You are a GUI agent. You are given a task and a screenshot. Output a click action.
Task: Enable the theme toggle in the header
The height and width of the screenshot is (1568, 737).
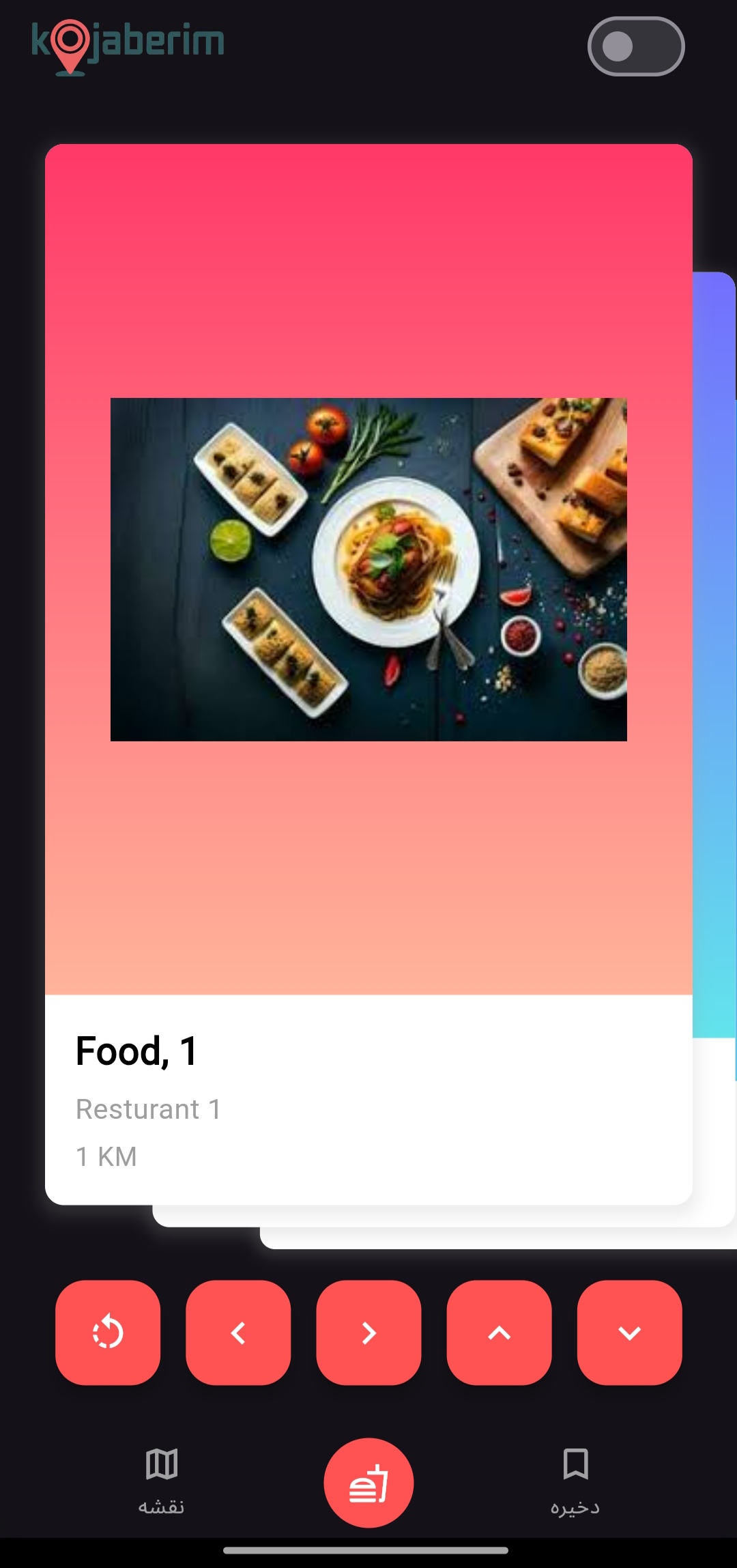[x=635, y=48]
